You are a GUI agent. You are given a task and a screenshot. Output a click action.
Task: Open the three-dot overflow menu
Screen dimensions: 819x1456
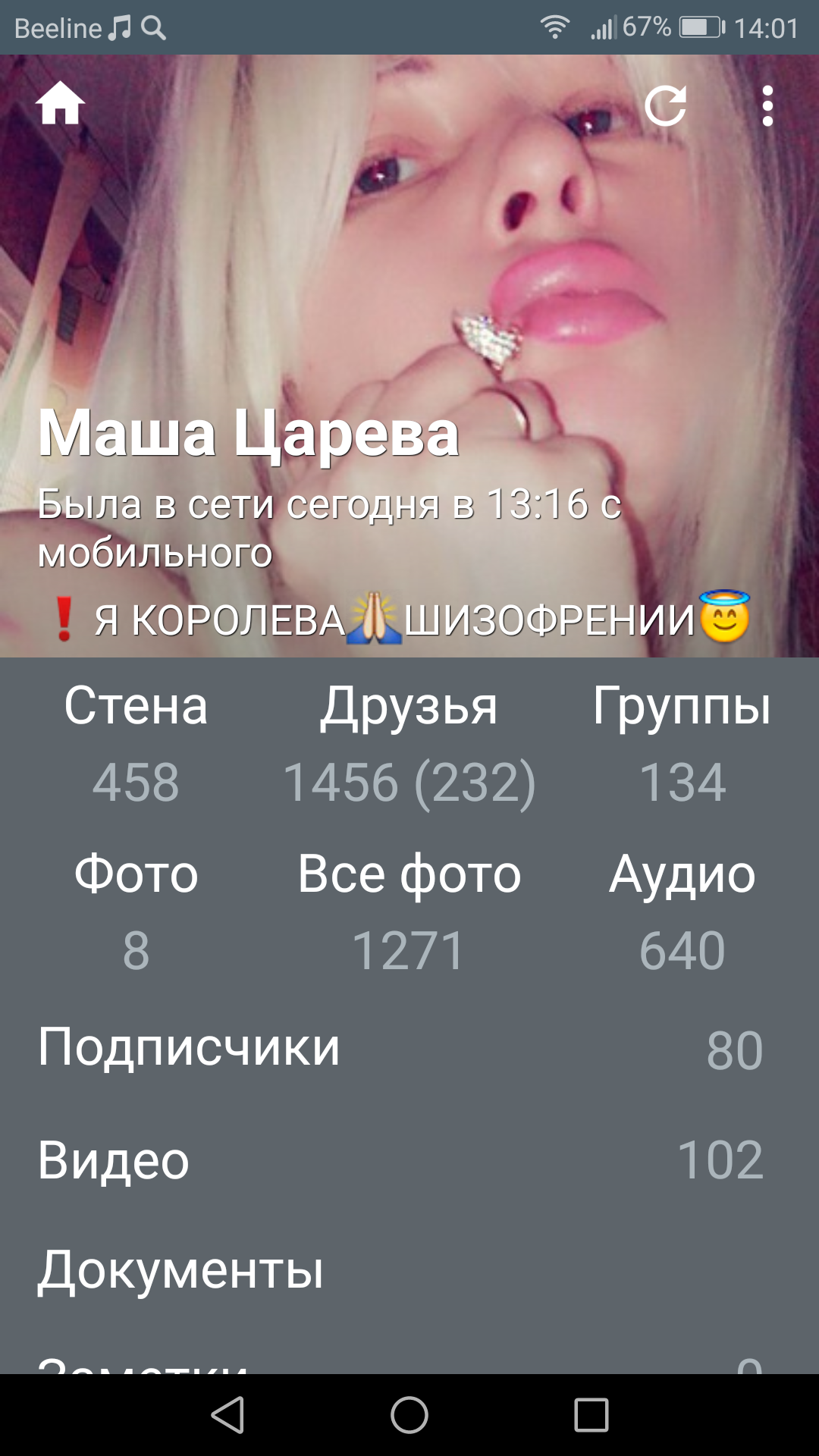click(767, 105)
